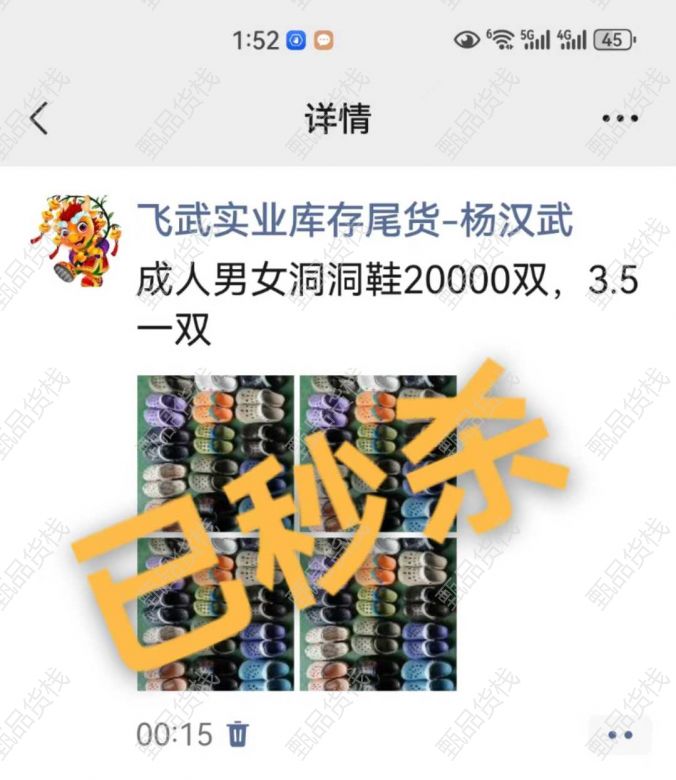Viewport: 676px width, 780px height.
Task: View the top-right shoe photo
Action: [x=379, y=453]
